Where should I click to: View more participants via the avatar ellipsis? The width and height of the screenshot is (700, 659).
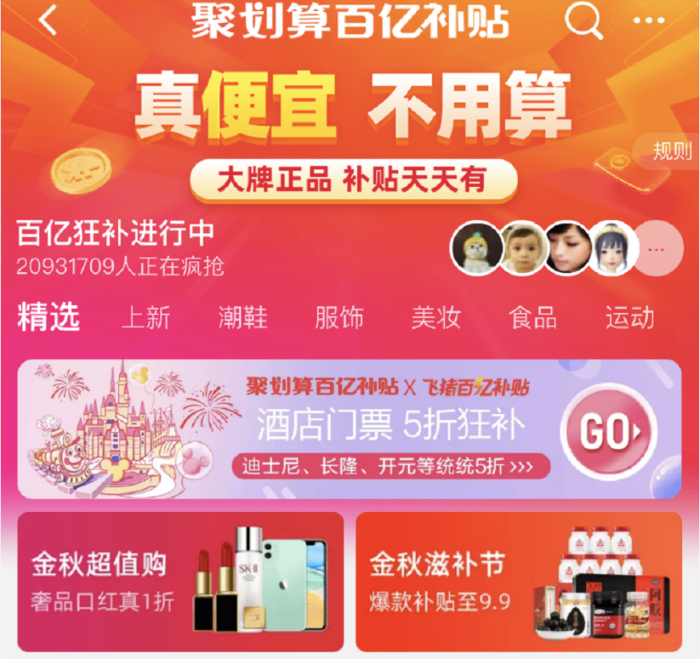(657, 247)
